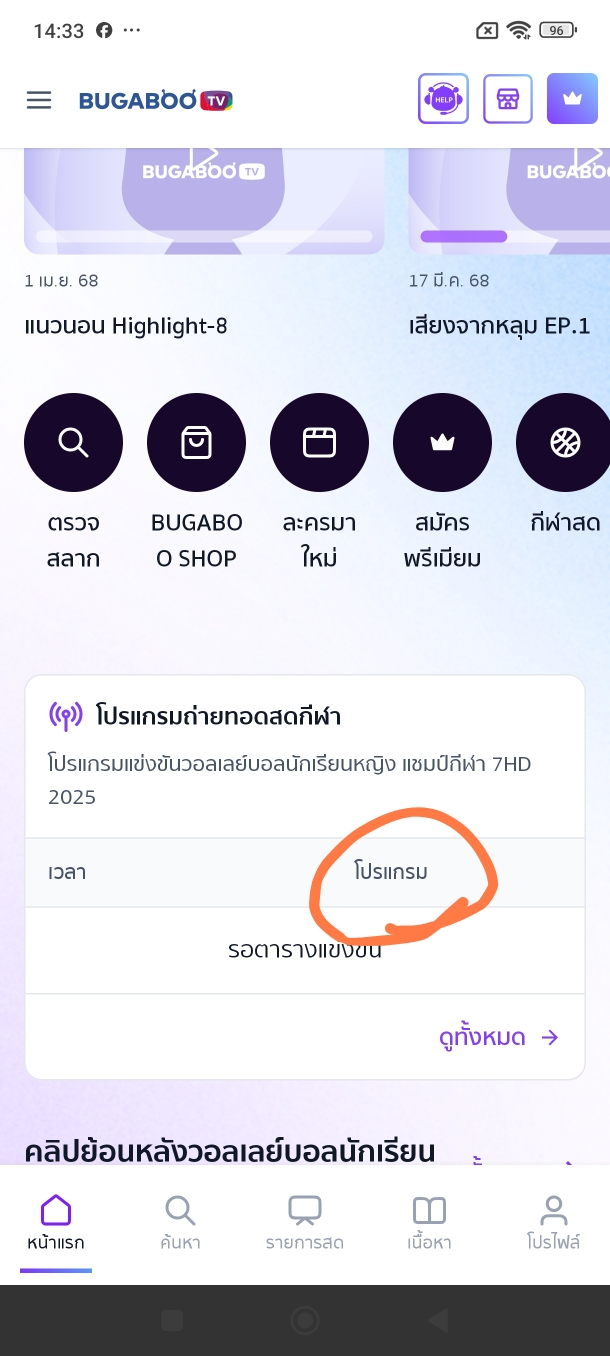
Task: Switch to the ค้นหา search tab
Action: [180, 1224]
